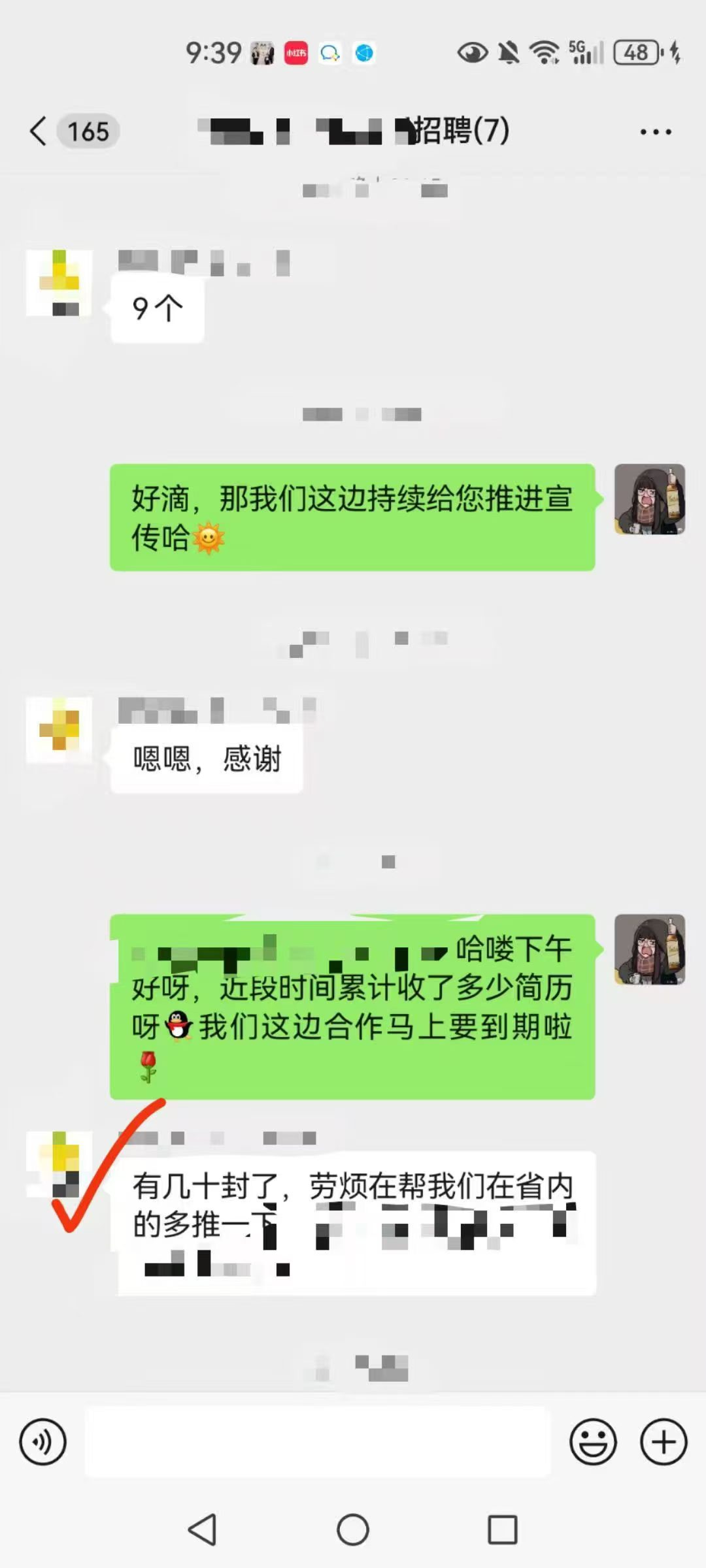This screenshot has width=706, height=1568.
Task: Open the recent apps view
Action: coord(503,1529)
